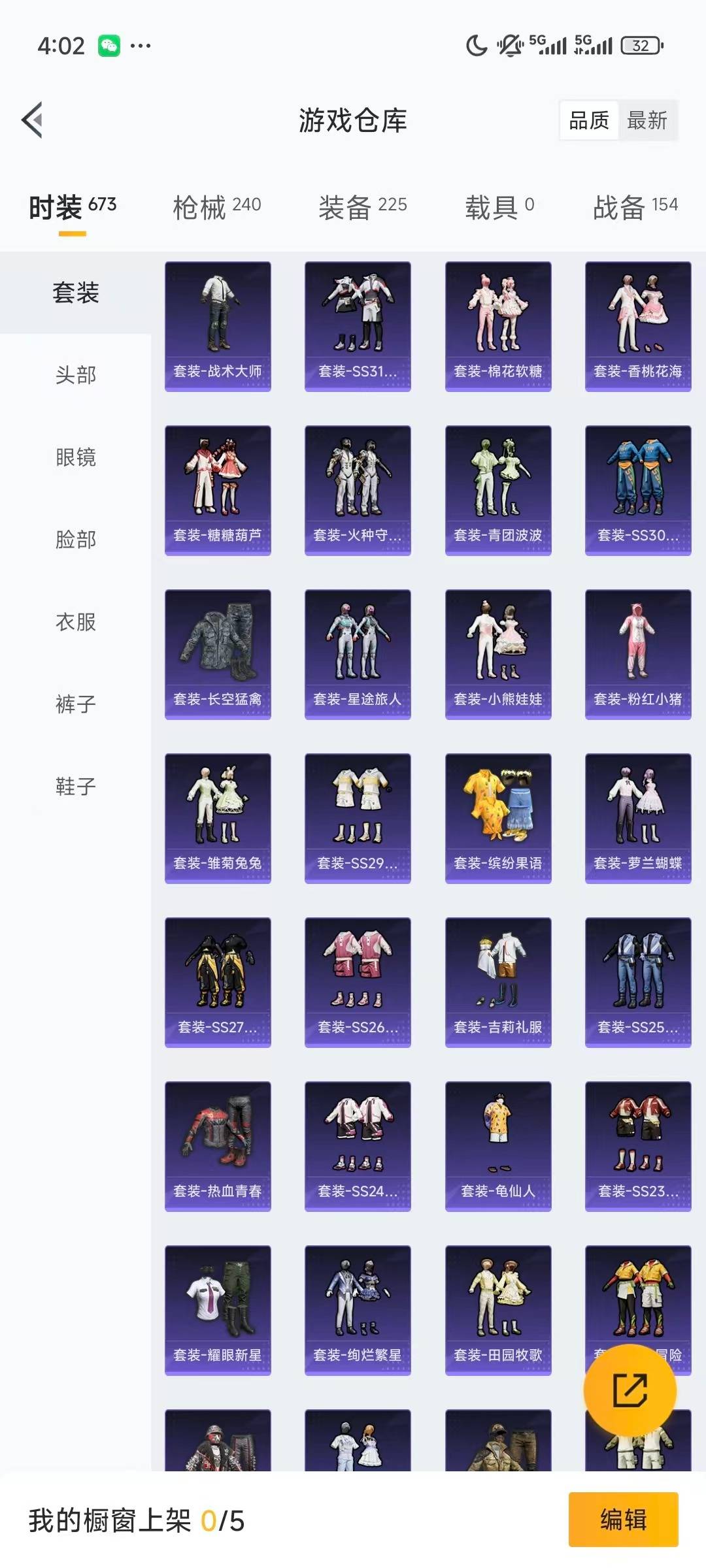Sort by 最新
Viewport: 706px width, 1568px height.
[x=647, y=120]
